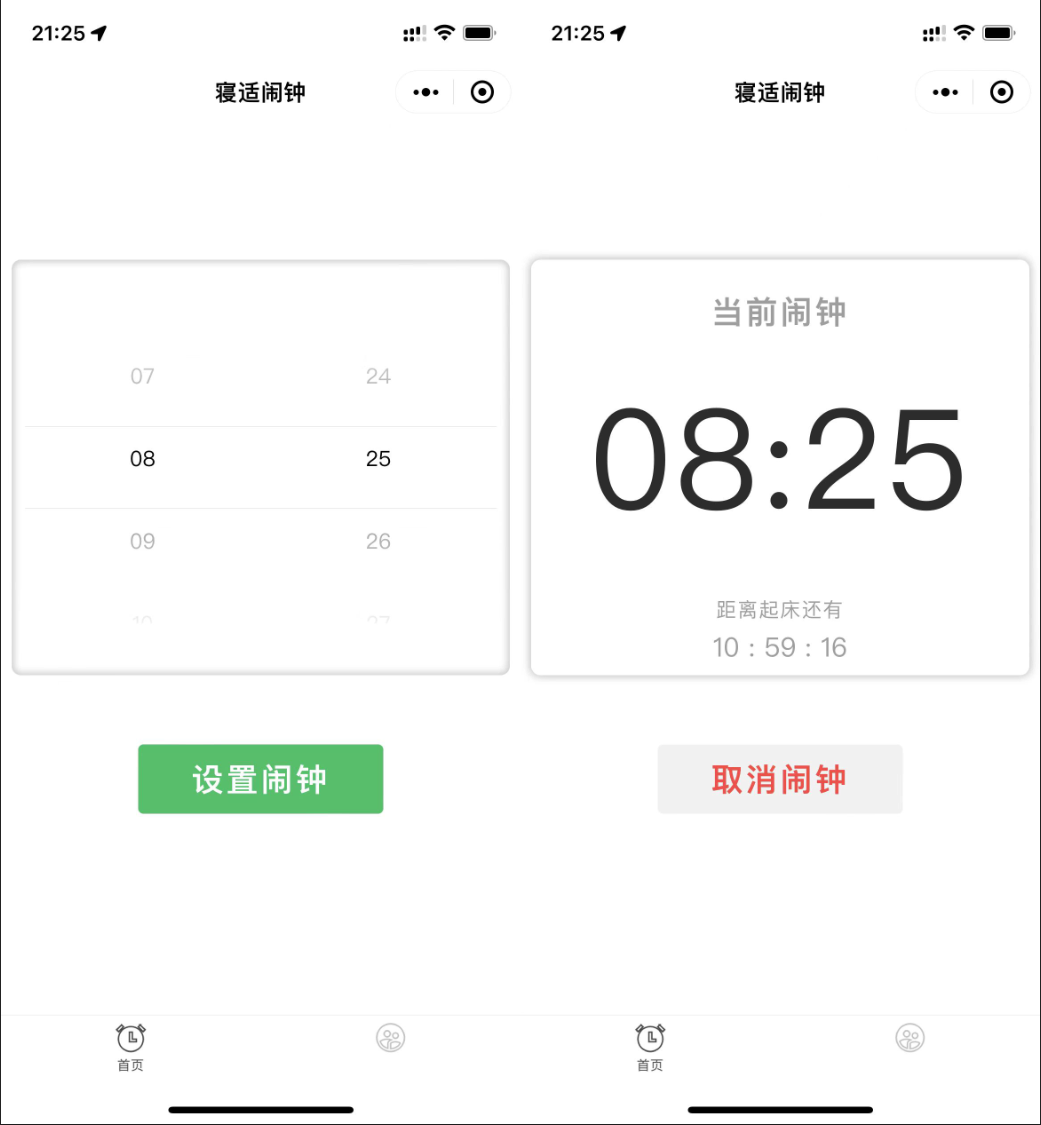
Task: Tap the battery icon in the right status bar
Action: click(999, 31)
